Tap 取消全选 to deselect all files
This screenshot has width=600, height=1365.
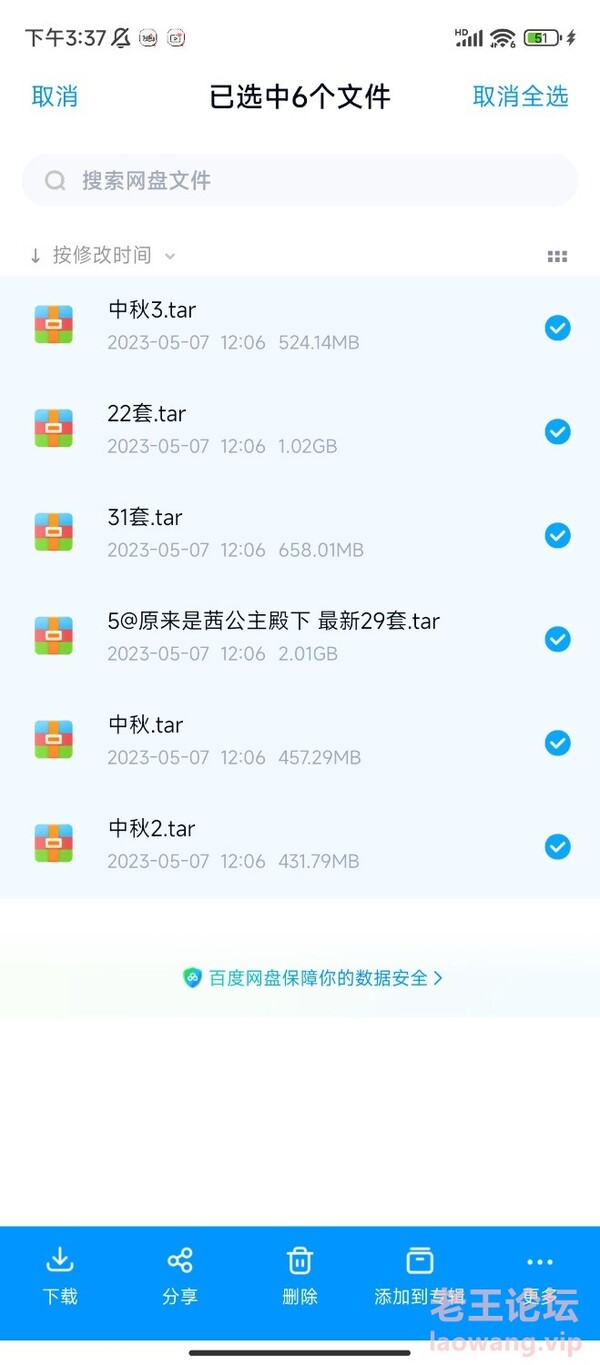click(x=520, y=97)
